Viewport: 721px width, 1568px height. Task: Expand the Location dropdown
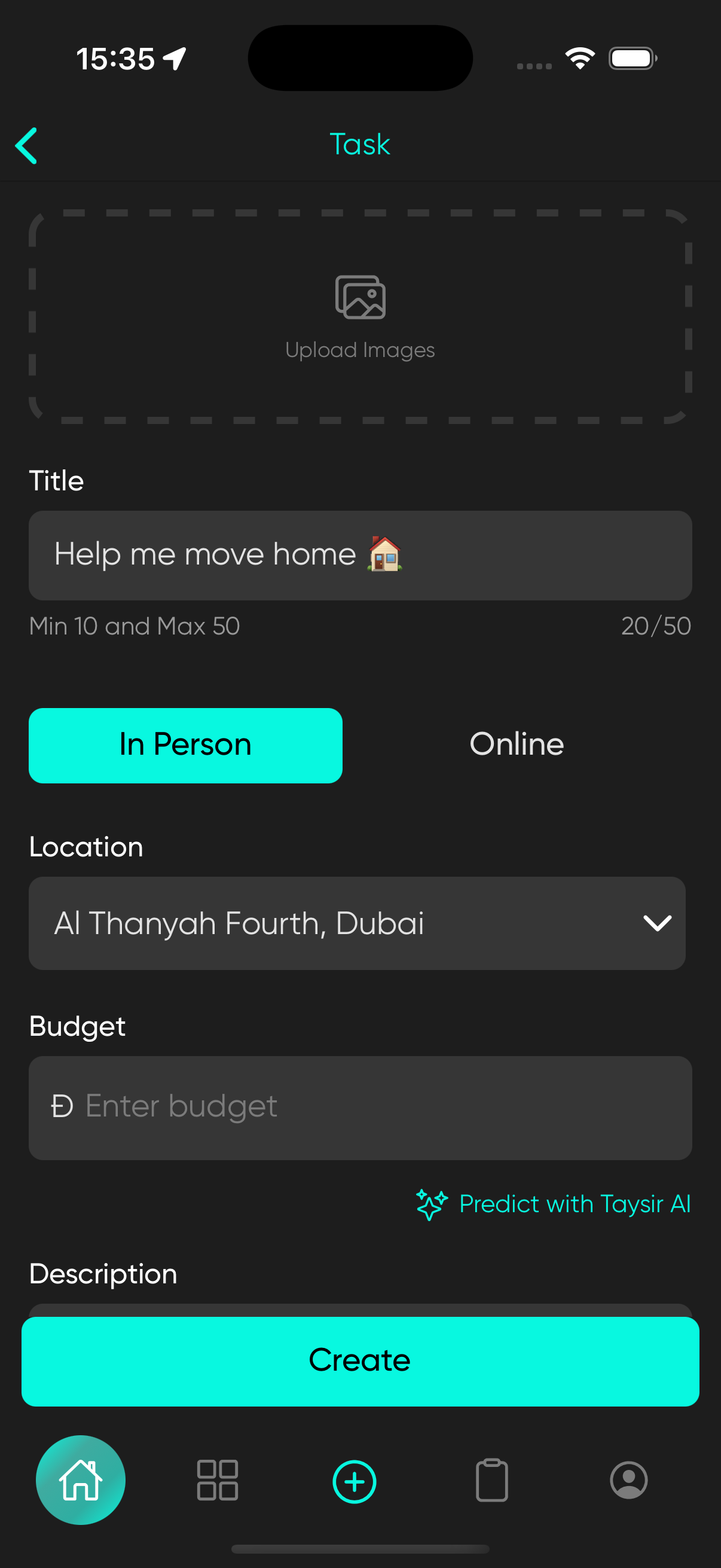pyautogui.click(x=356, y=923)
